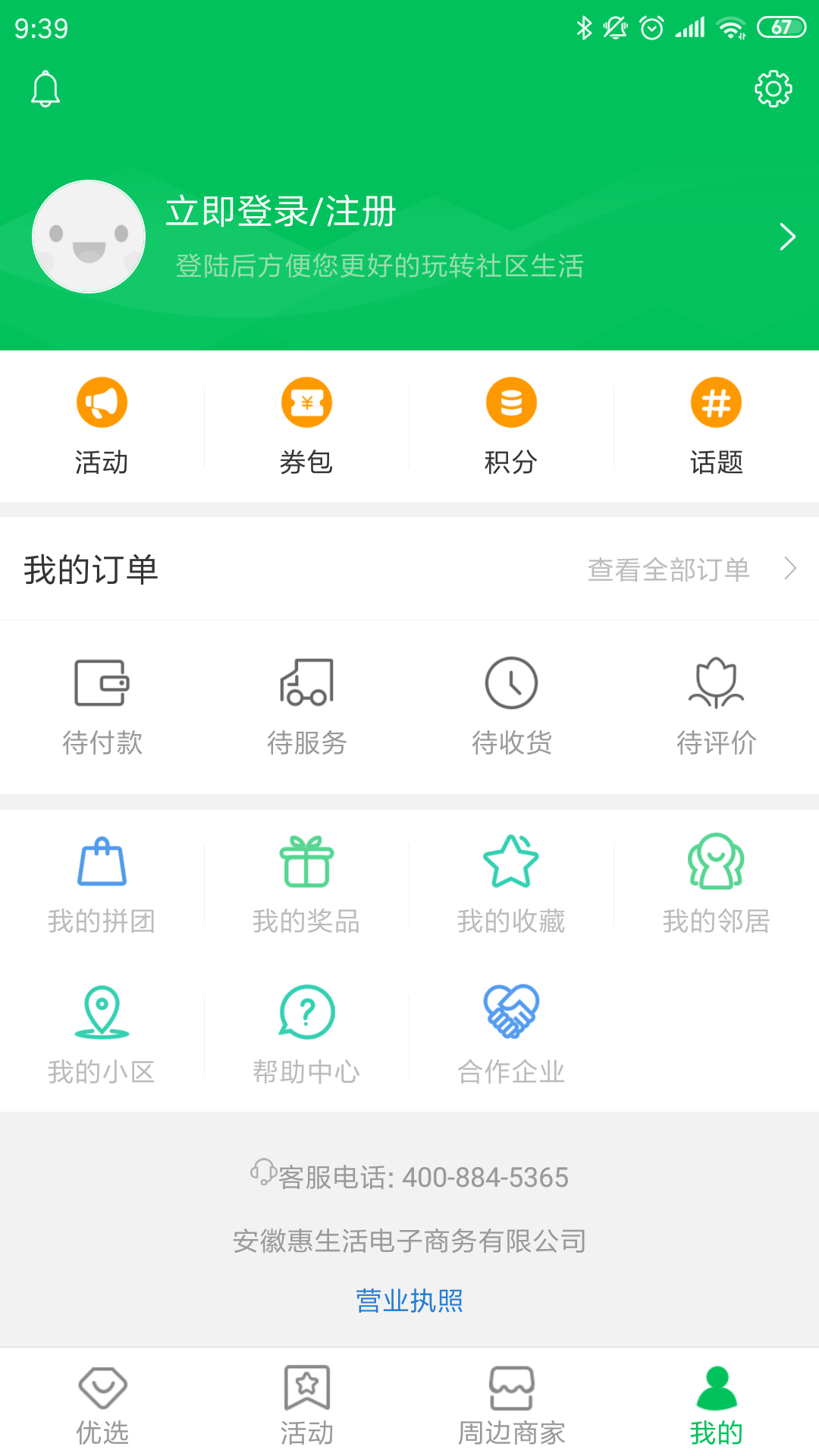Viewport: 819px width, 1456px height.
Task: Open 话题 topics
Action: pyautogui.click(x=716, y=425)
